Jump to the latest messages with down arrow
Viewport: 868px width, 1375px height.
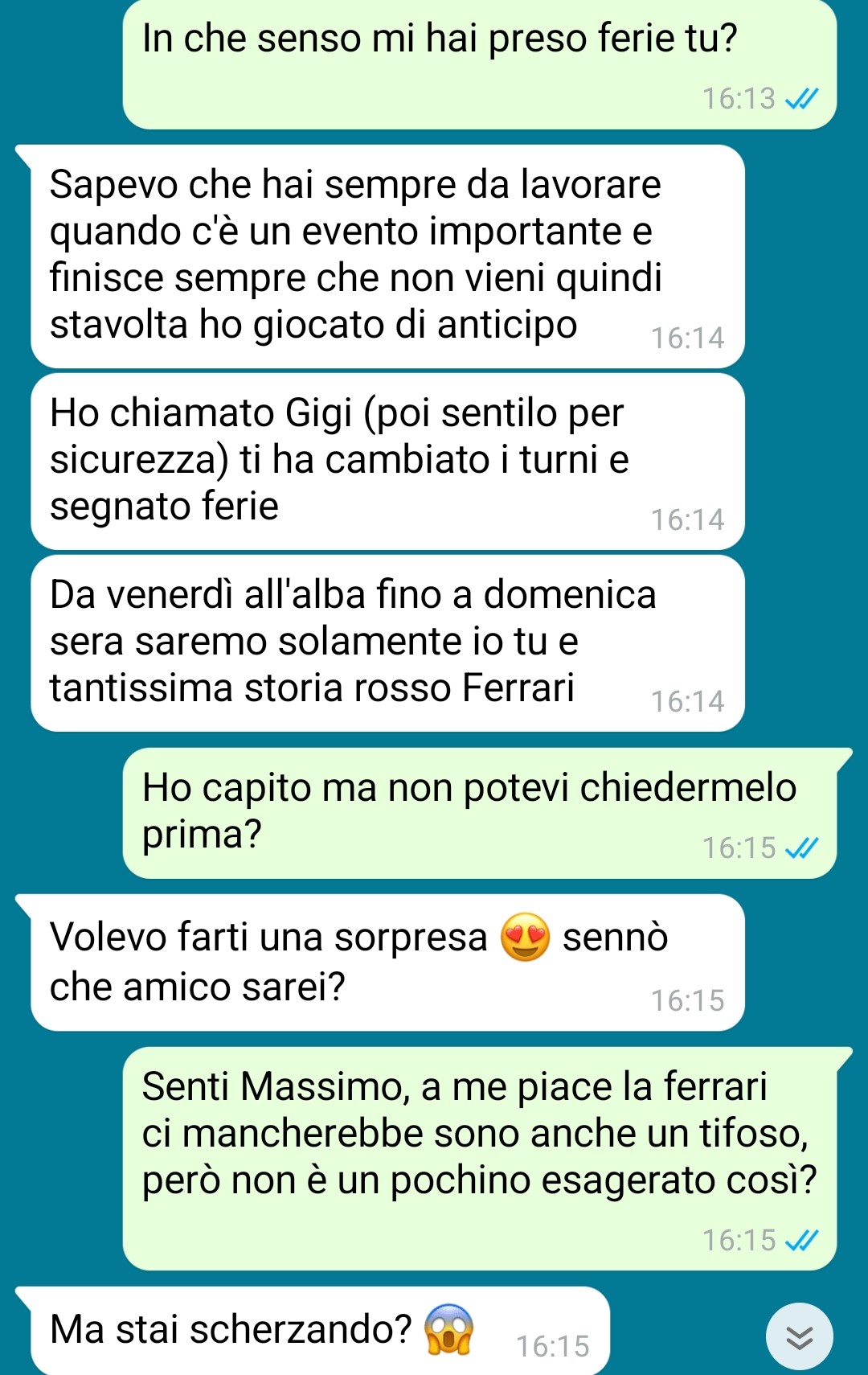(x=799, y=1336)
